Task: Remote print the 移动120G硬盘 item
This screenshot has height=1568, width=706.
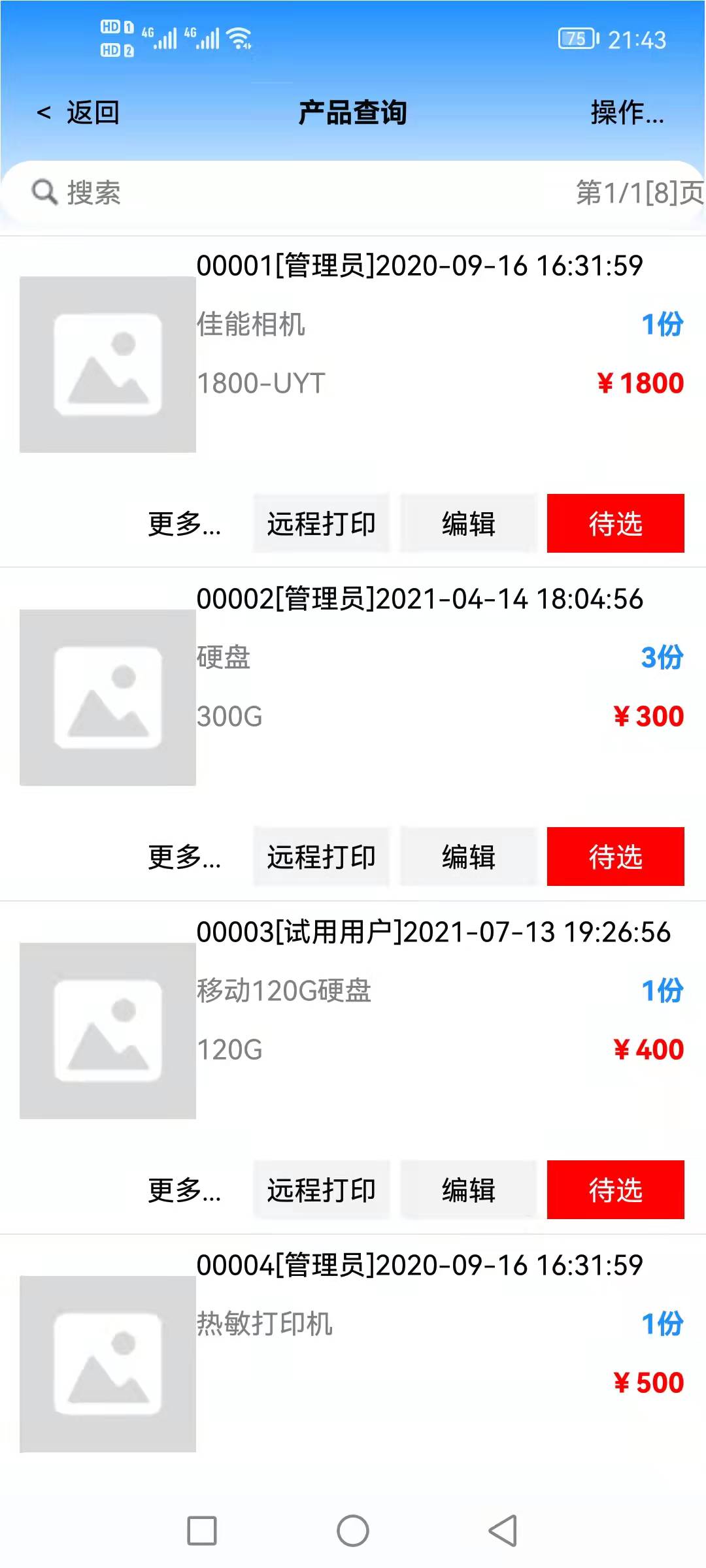Action: click(x=322, y=1190)
